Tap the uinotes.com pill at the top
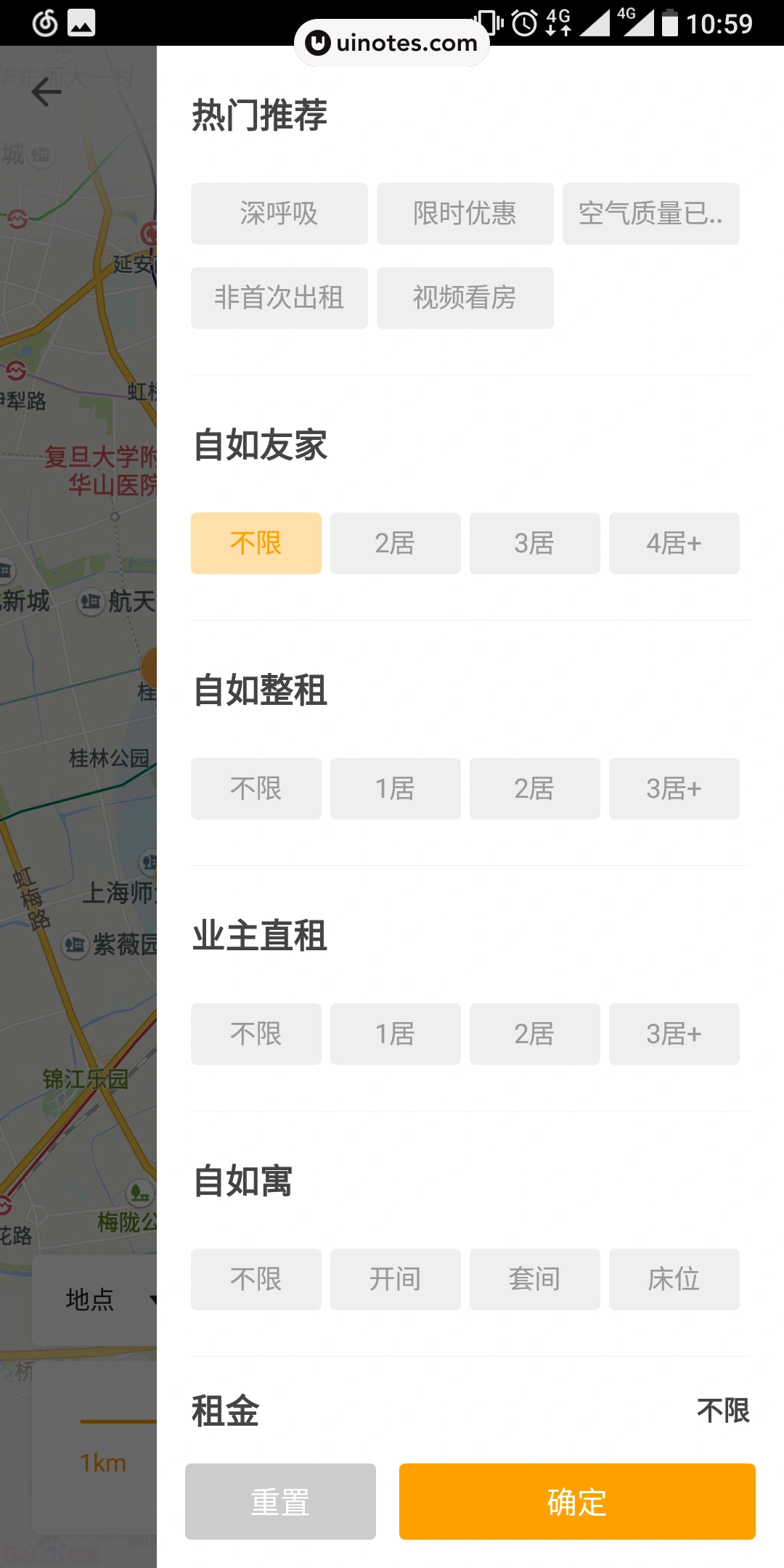Screen dimensions: 784x1568 [x=391, y=43]
